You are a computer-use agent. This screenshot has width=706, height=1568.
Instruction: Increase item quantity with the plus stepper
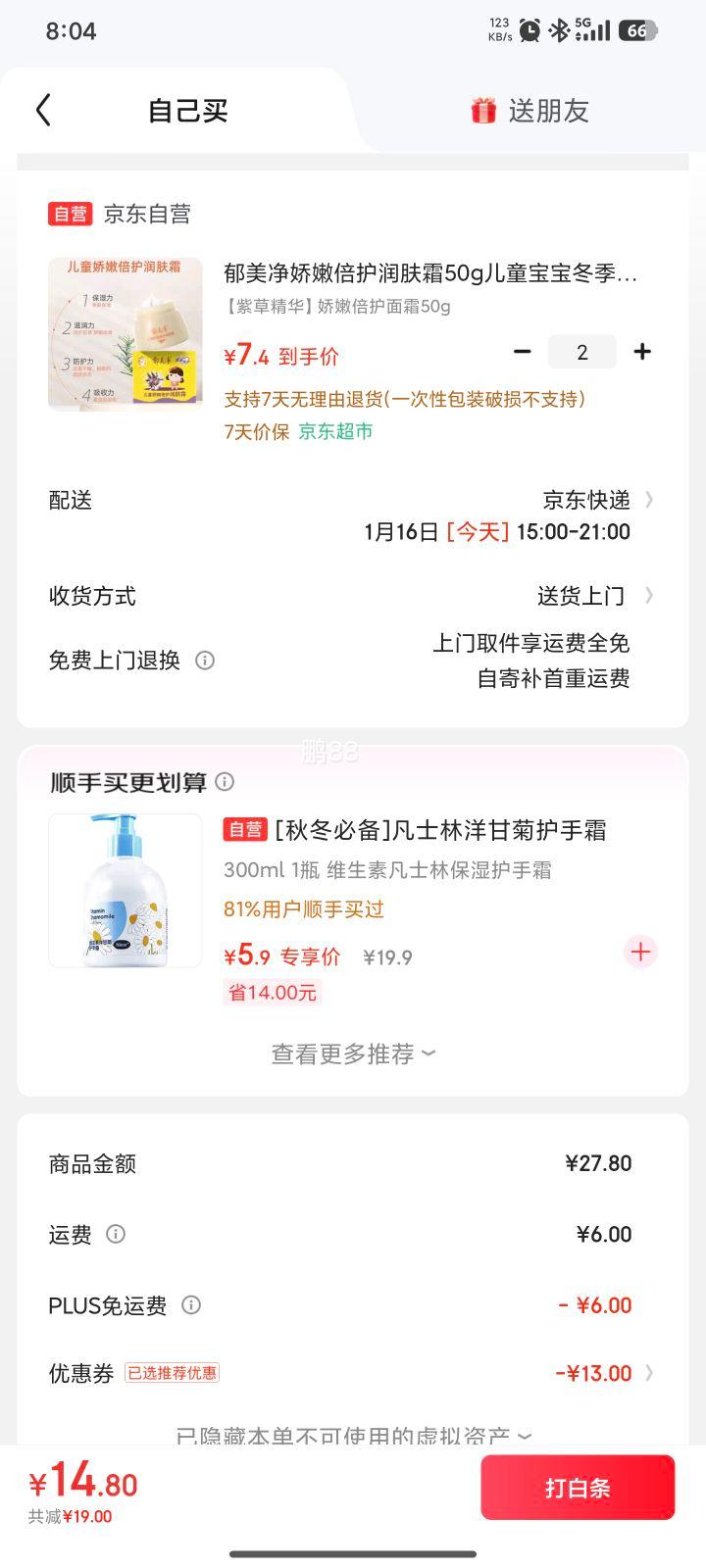click(642, 351)
